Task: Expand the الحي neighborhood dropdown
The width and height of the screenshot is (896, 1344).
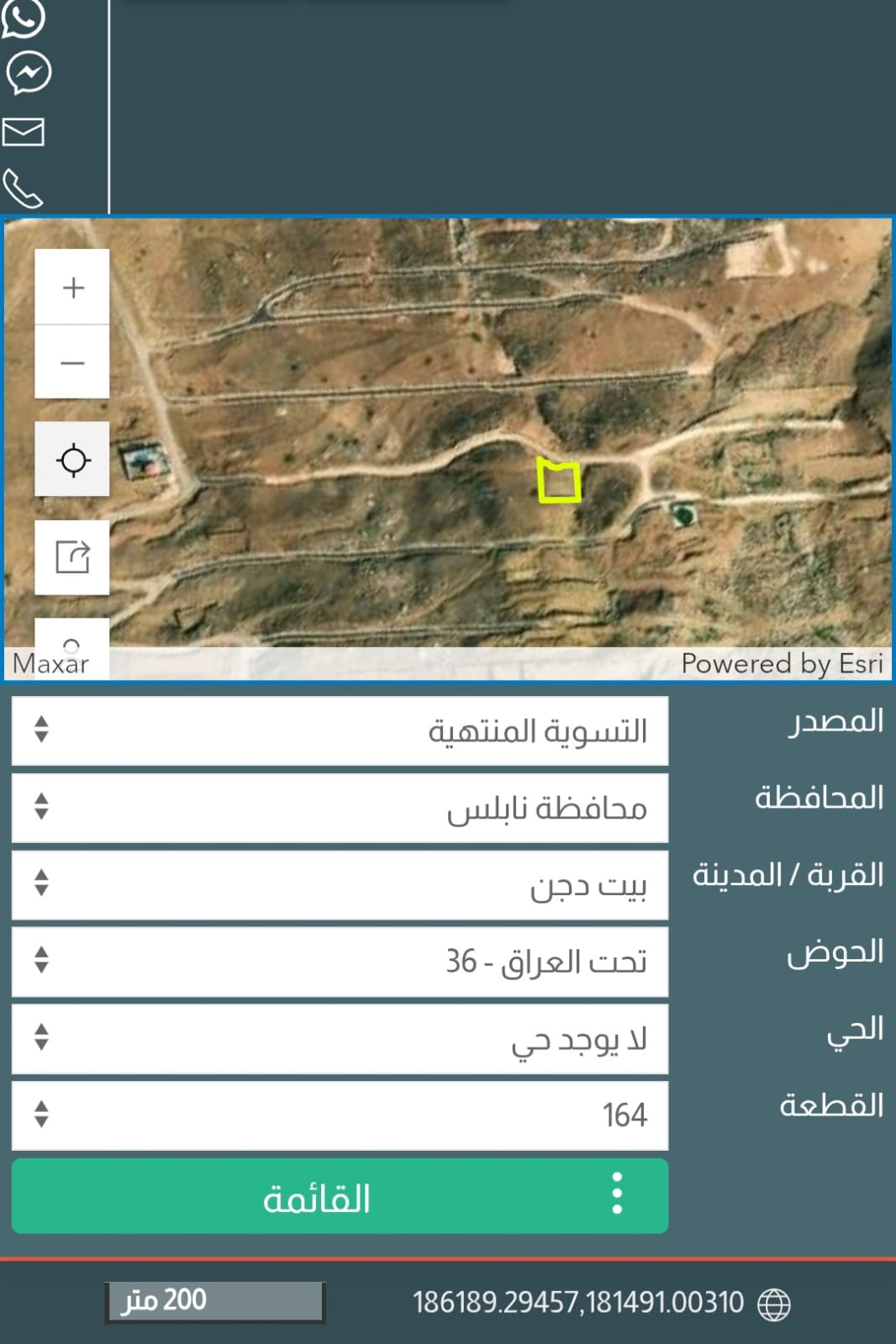Action: click(340, 1039)
